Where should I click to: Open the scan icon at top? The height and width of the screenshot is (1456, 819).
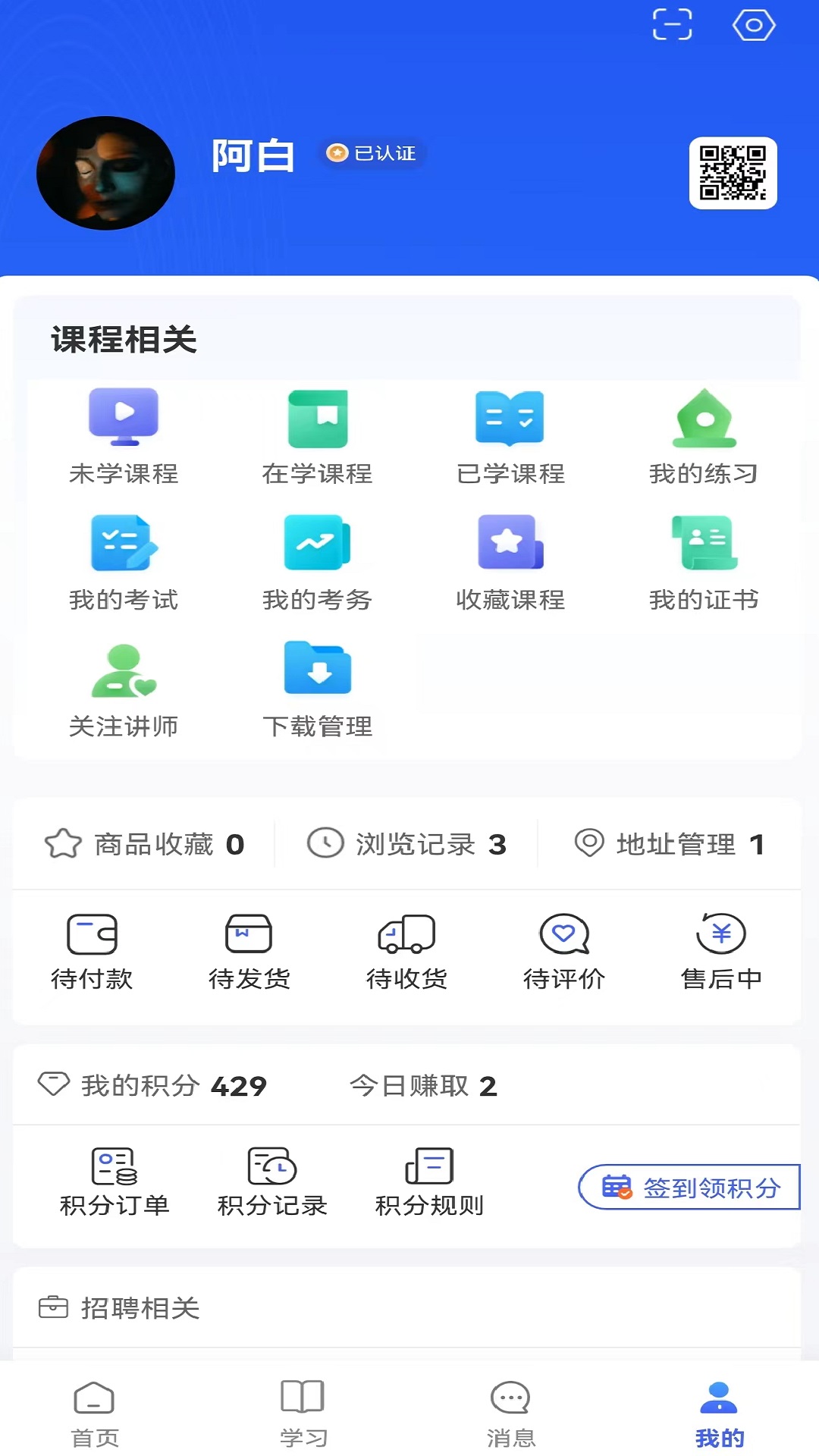tap(672, 25)
